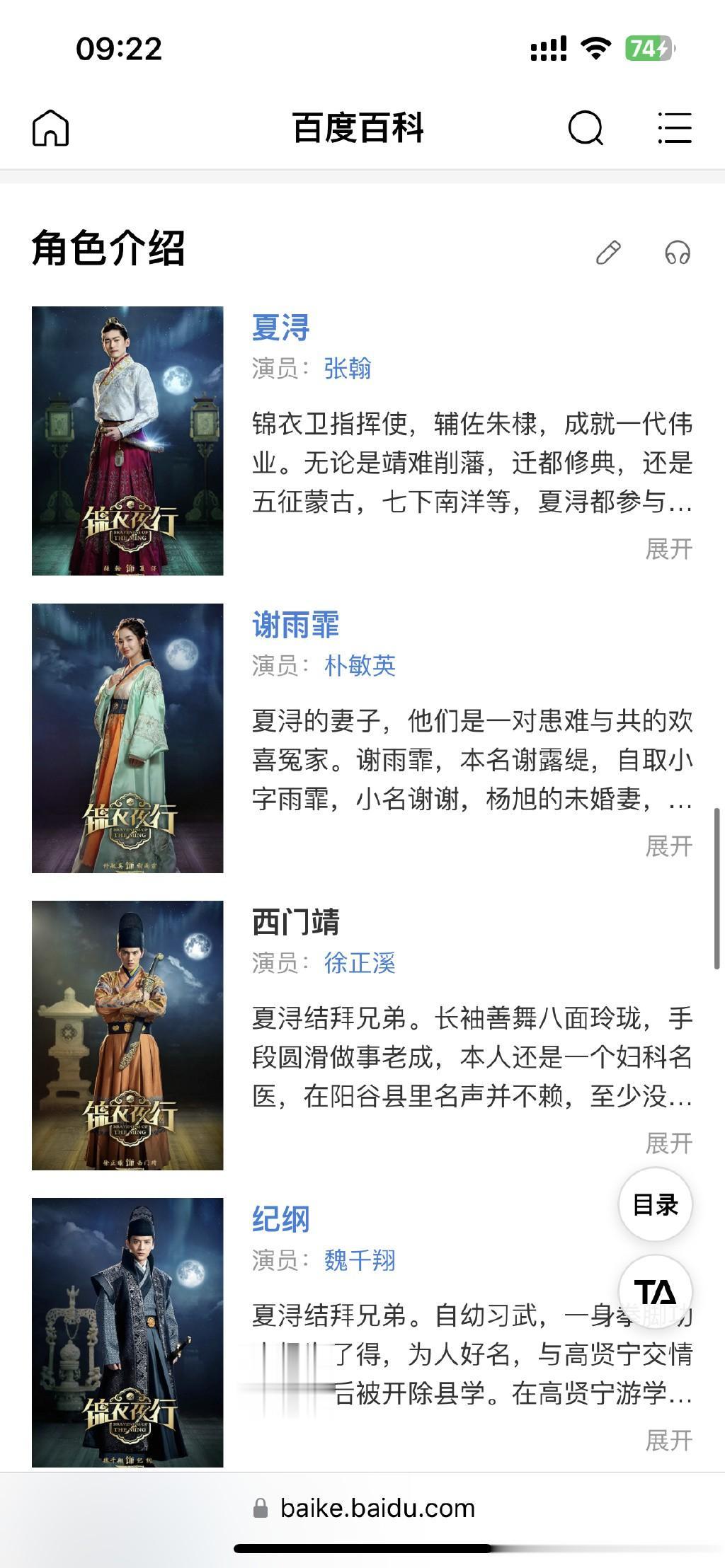Edit the 角色介绍 section with pencil icon

pos(608,253)
